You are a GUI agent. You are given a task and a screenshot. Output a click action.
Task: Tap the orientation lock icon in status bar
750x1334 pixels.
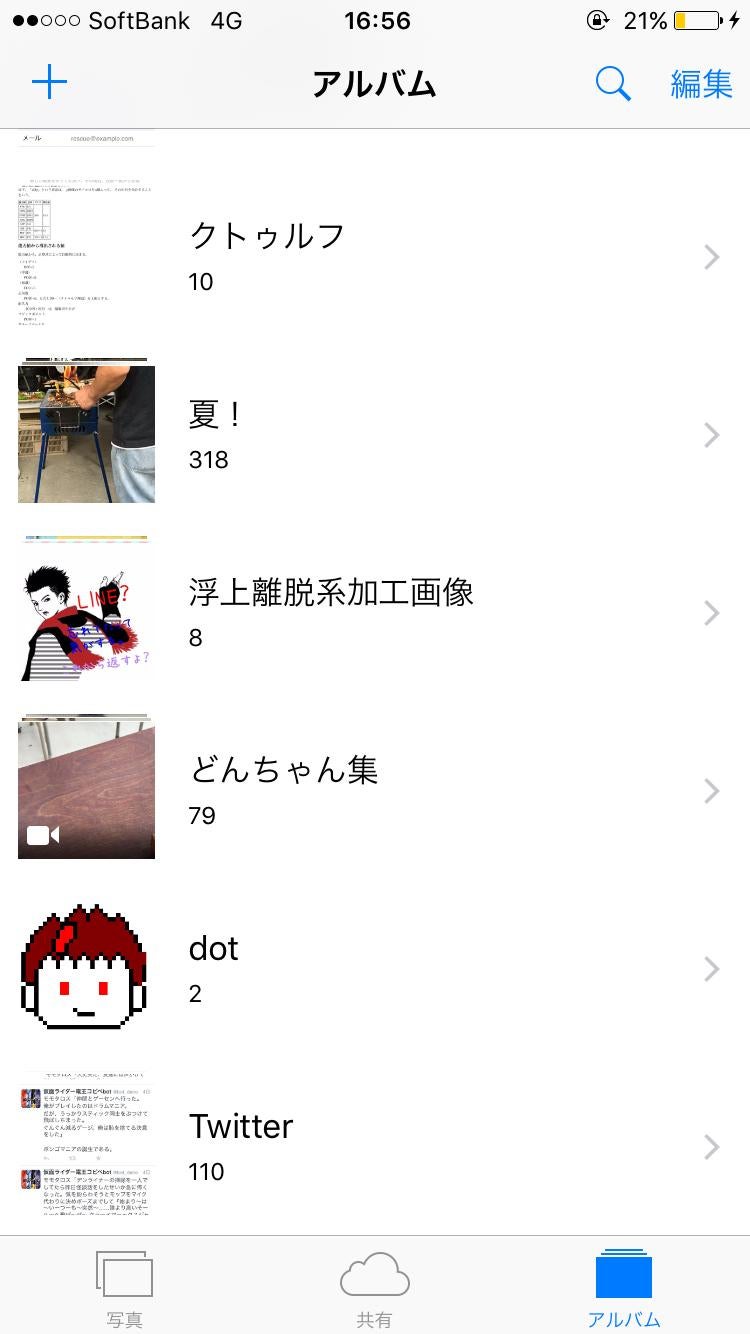pos(596,19)
